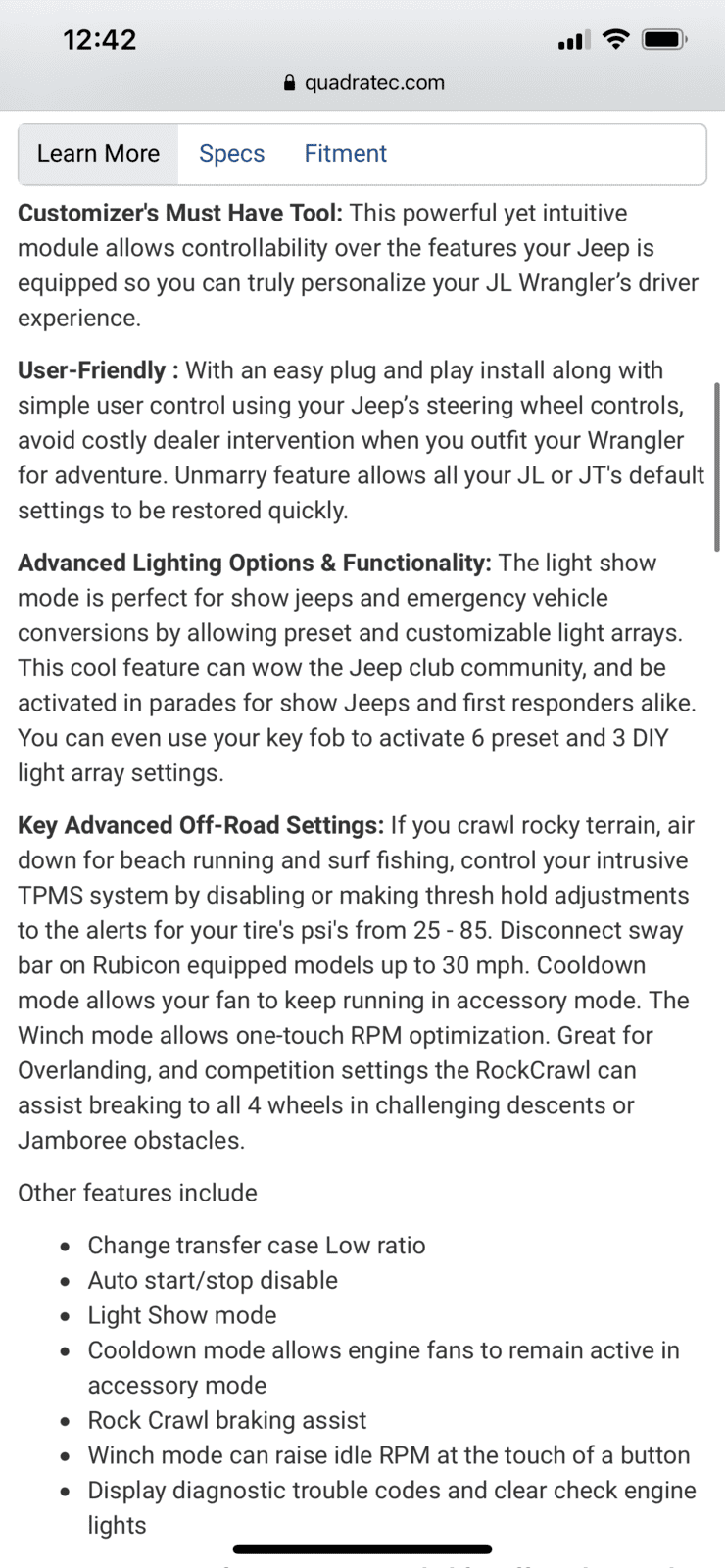Switch to the Specs tab

(x=231, y=154)
